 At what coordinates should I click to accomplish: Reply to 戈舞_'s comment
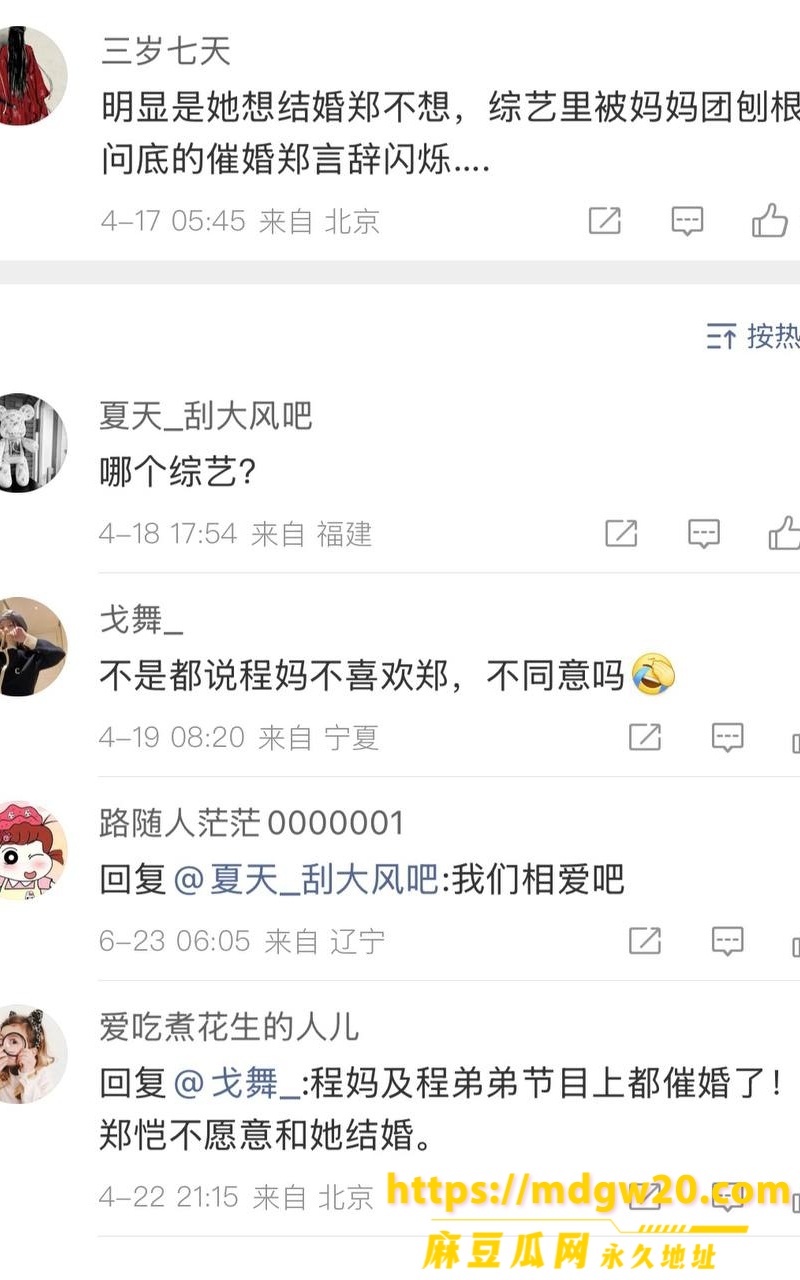point(727,738)
